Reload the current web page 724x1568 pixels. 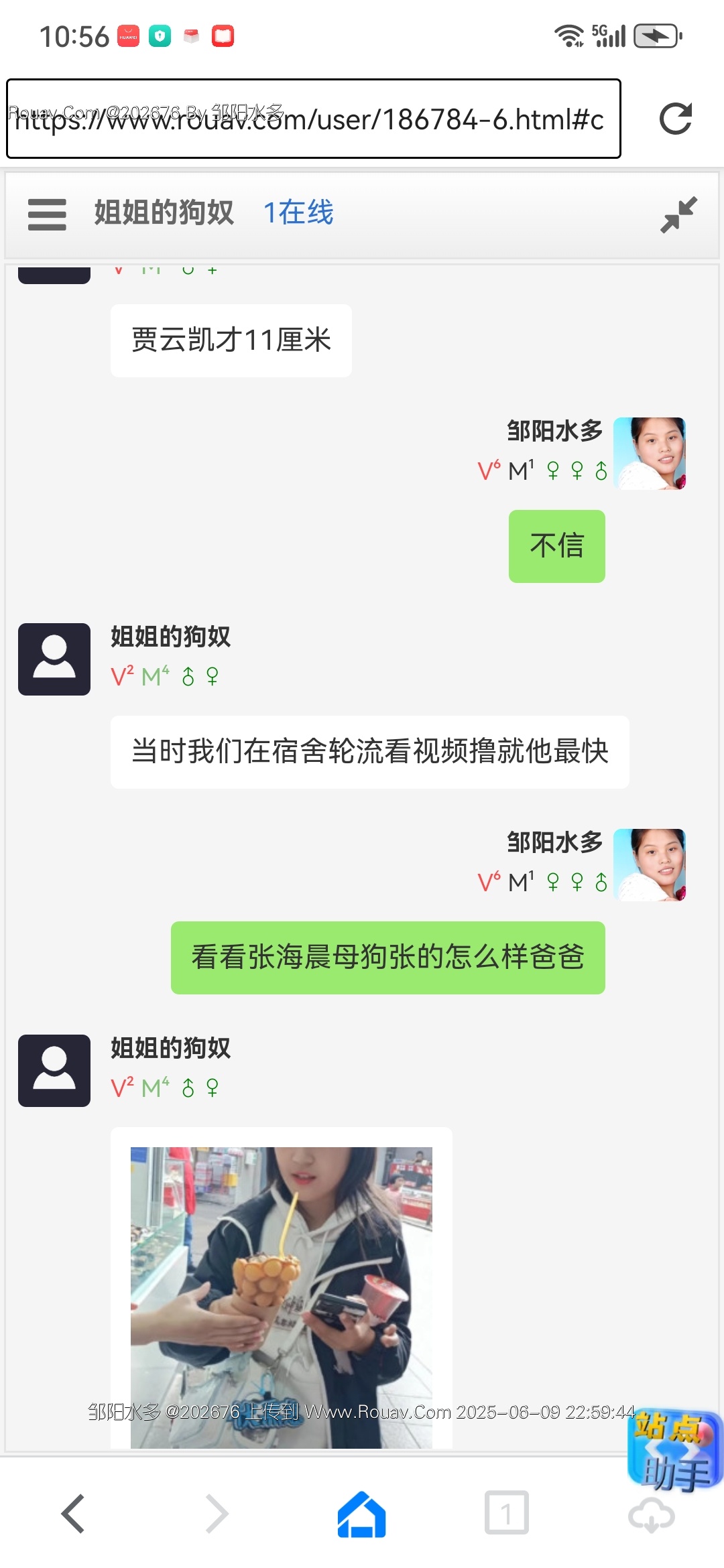(x=675, y=119)
